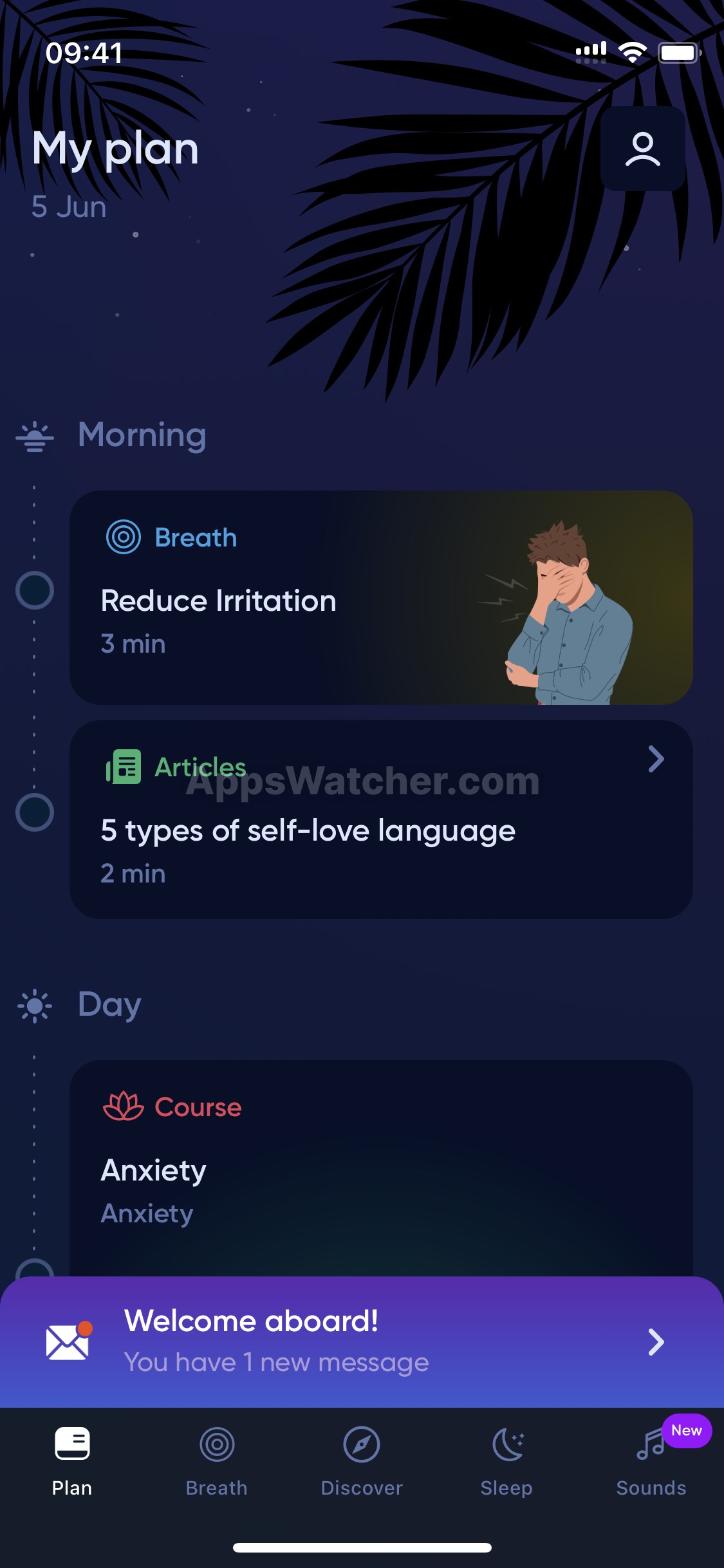Image resolution: width=724 pixels, height=1568 pixels.
Task: Open the Reduce Irritation breath card
Action: (380, 597)
